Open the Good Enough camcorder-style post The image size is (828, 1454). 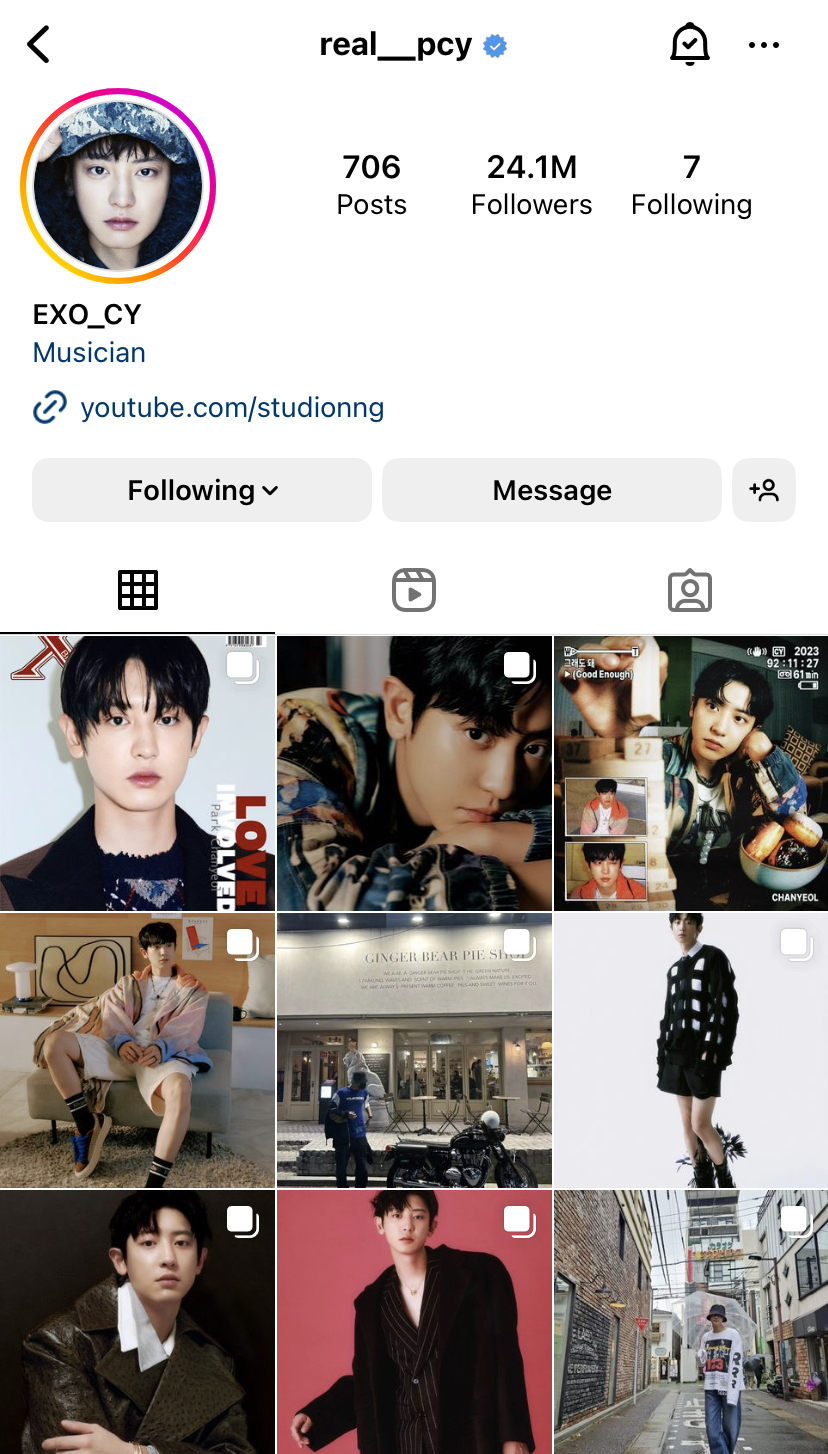691,773
